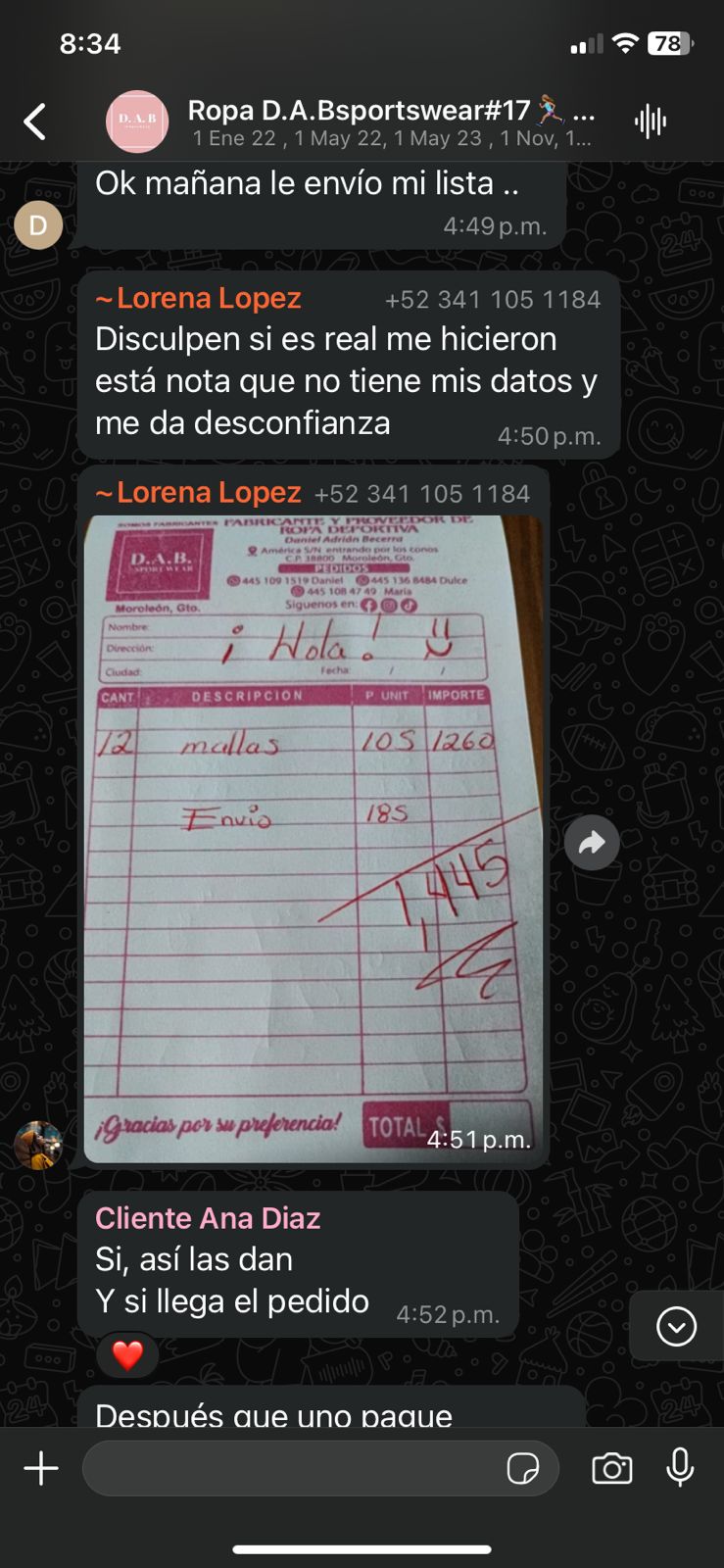Viewport: 724px width, 1568px height.
Task: Open the receipt photo from Lorena Lopez
Action: (314, 838)
